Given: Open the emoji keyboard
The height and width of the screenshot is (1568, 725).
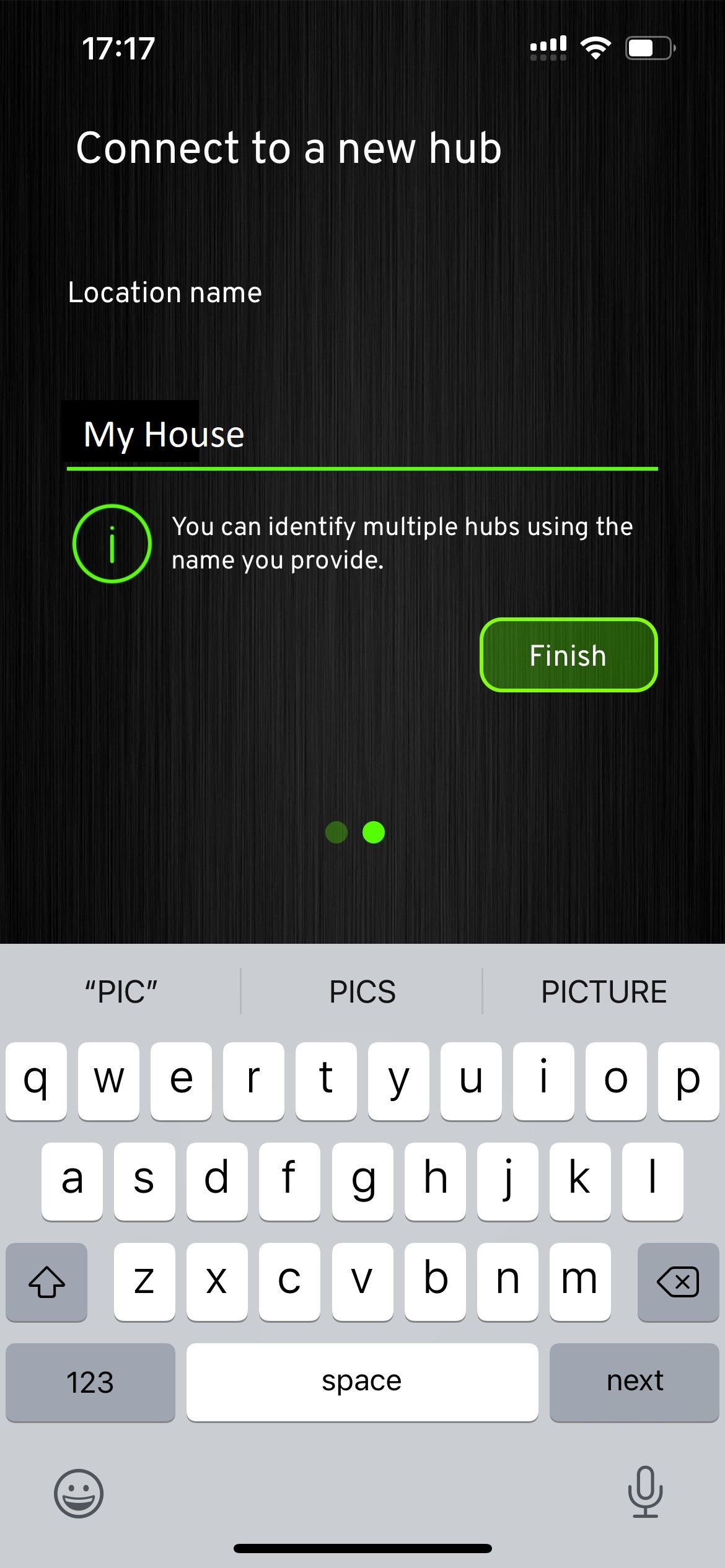Looking at the screenshot, I should tap(79, 1493).
